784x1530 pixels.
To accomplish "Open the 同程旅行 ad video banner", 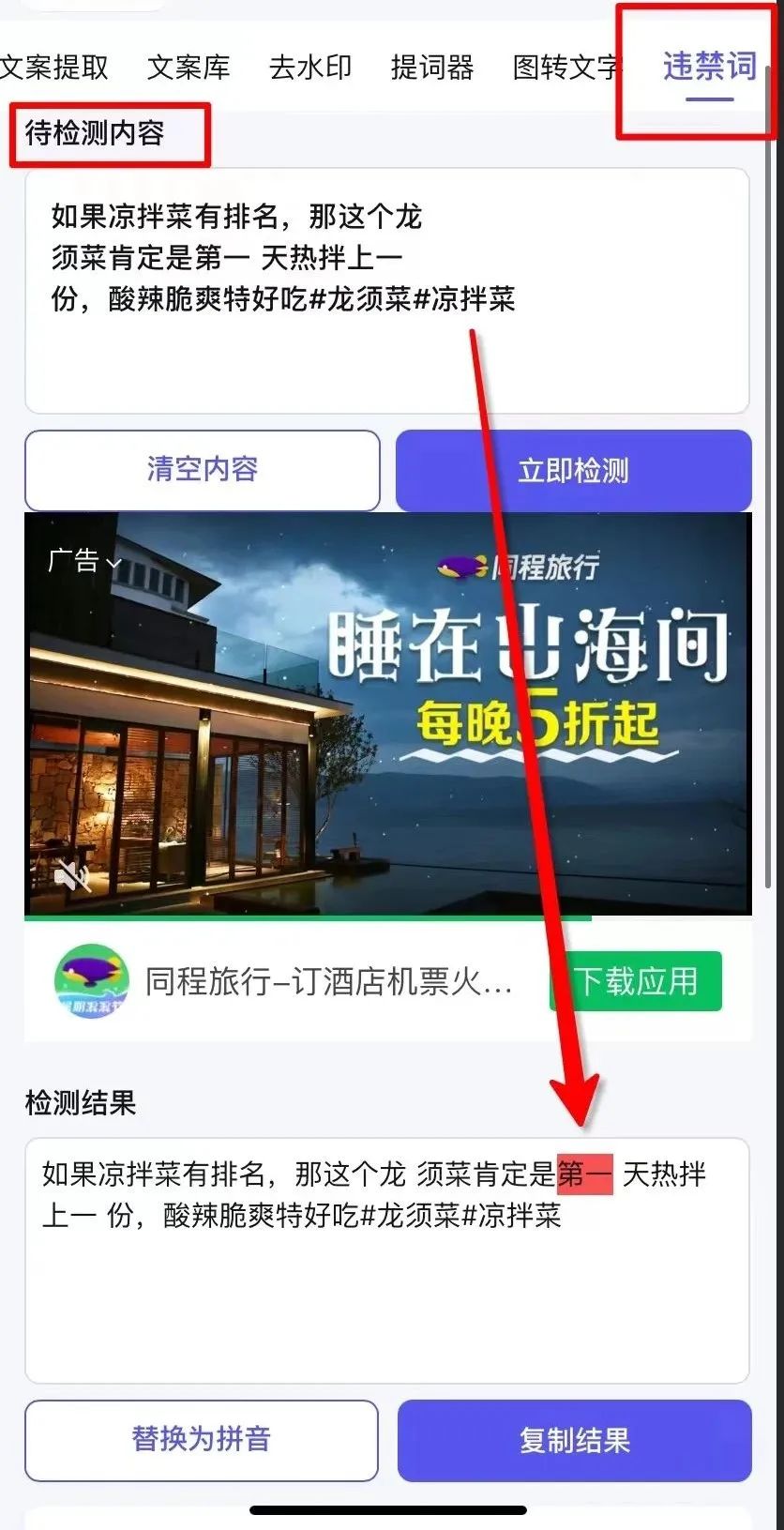I will (388, 713).
